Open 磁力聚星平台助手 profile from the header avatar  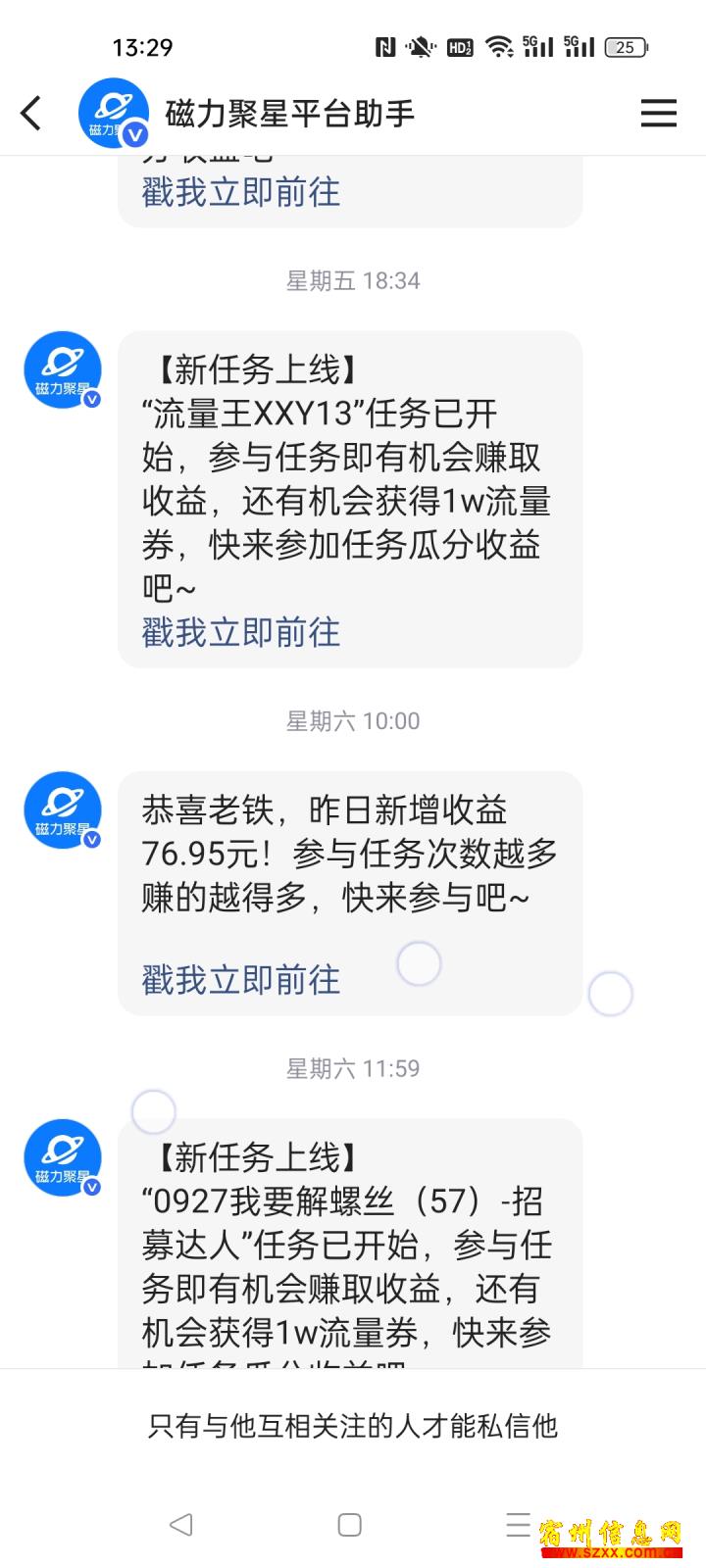tap(113, 114)
